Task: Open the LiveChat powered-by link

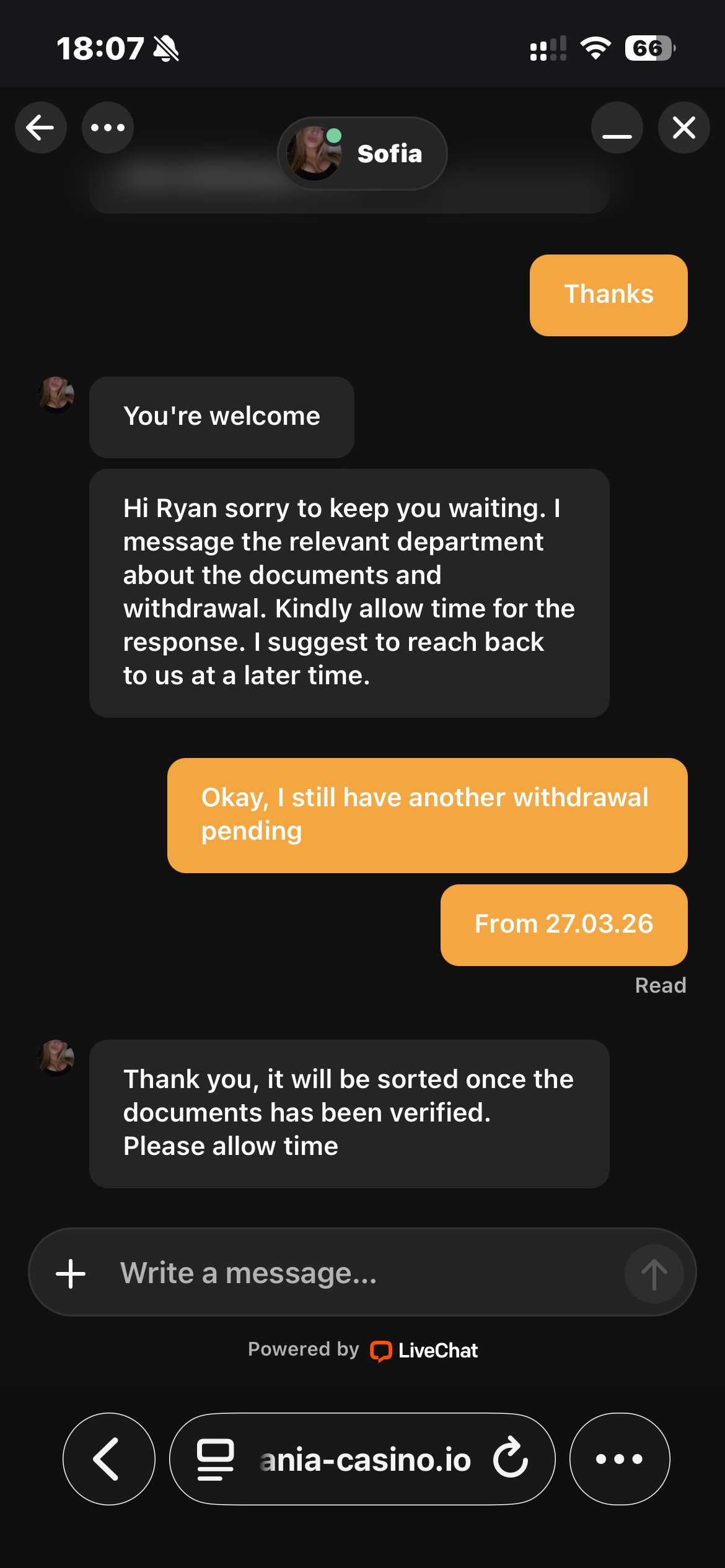Action: (424, 1351)
